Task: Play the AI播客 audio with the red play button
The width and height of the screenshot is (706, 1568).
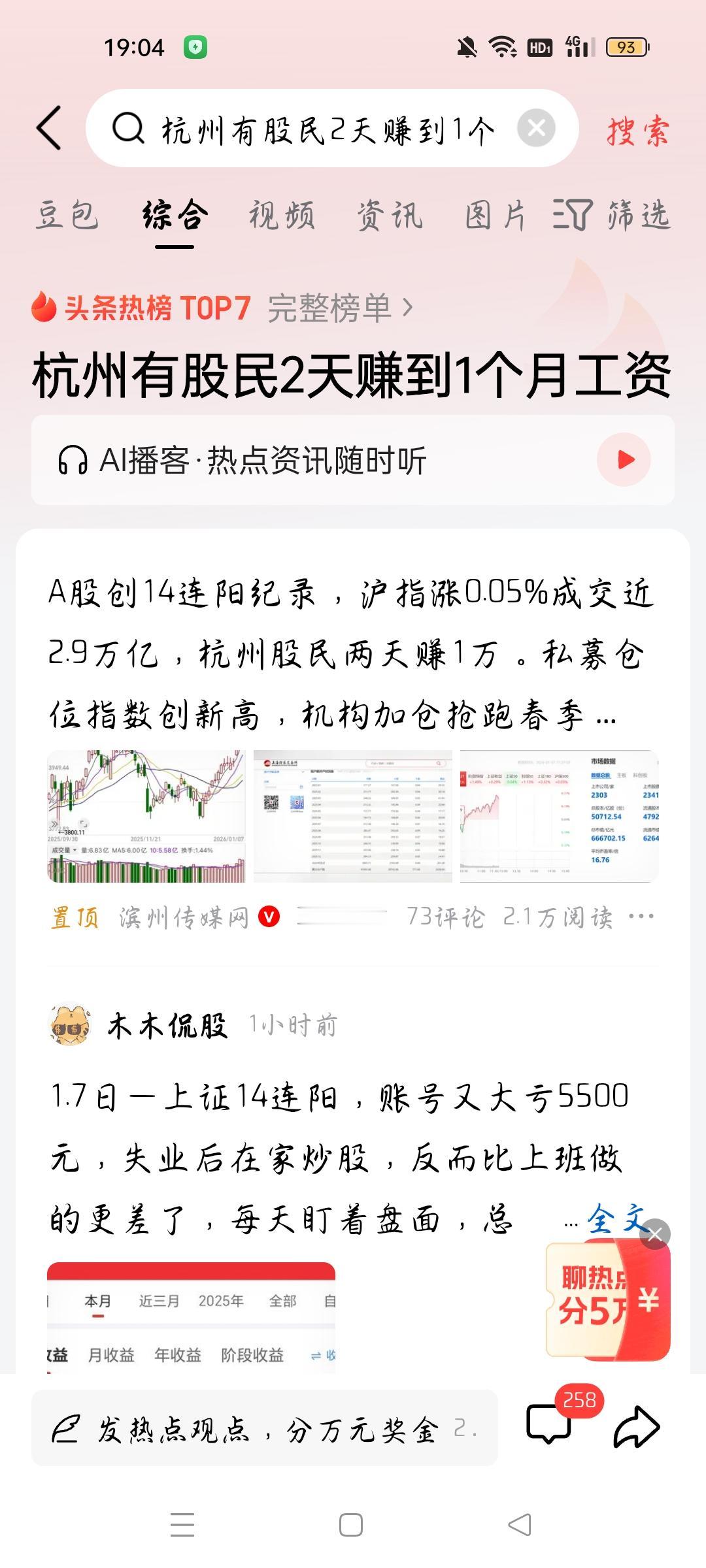Action: click(x=626, y=460)
